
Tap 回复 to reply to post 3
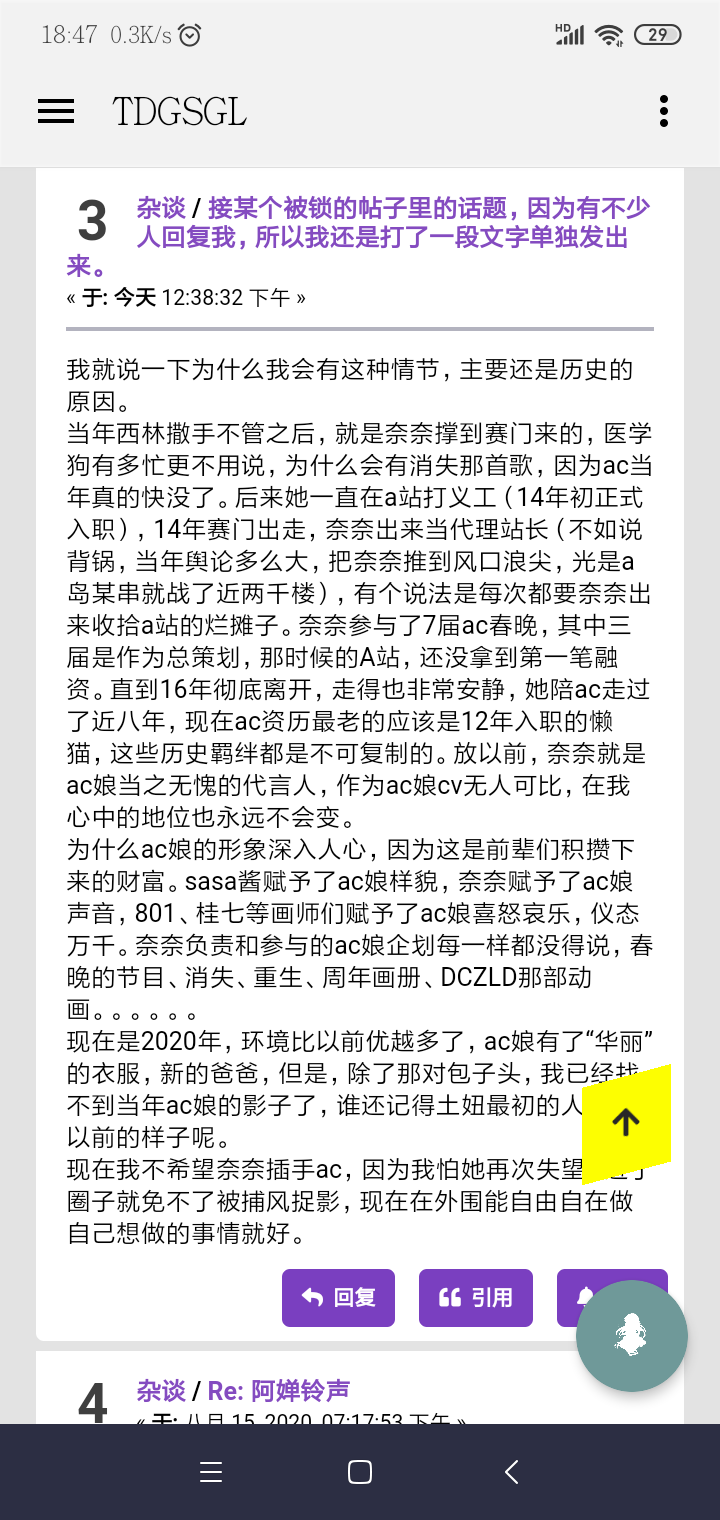coord(338,1298)
